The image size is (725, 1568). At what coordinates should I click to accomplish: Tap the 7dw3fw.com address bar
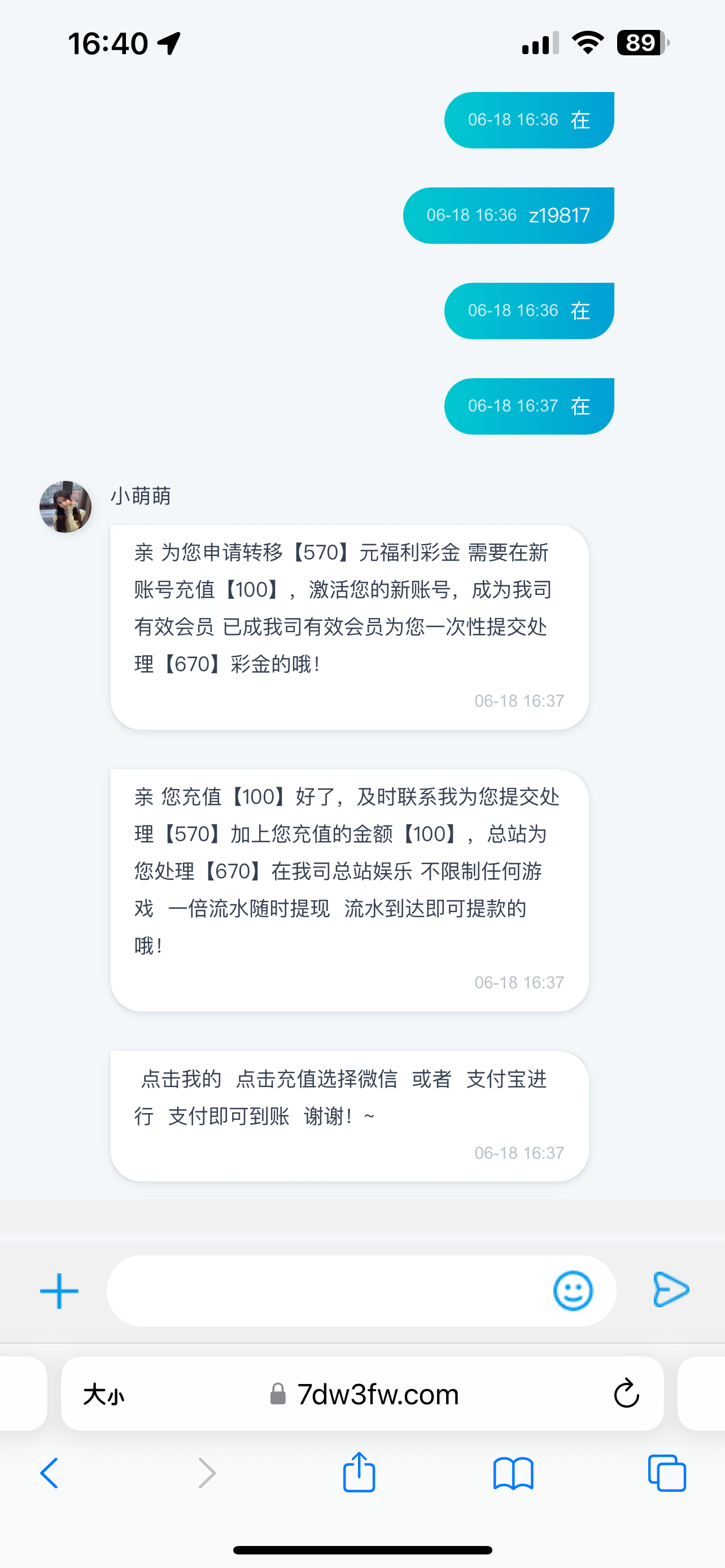377,1394
